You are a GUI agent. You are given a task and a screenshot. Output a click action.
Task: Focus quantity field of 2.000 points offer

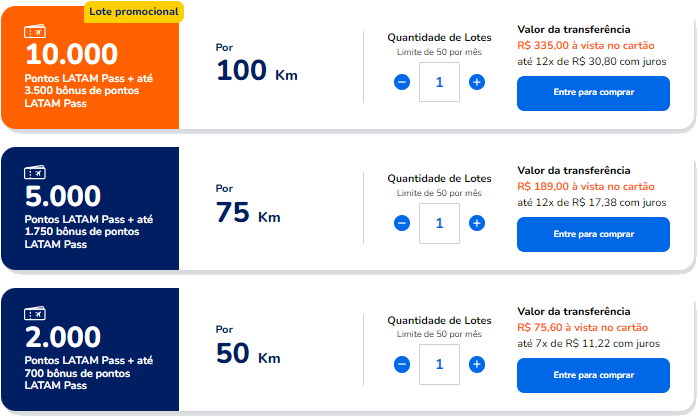(x=439, y=364)
